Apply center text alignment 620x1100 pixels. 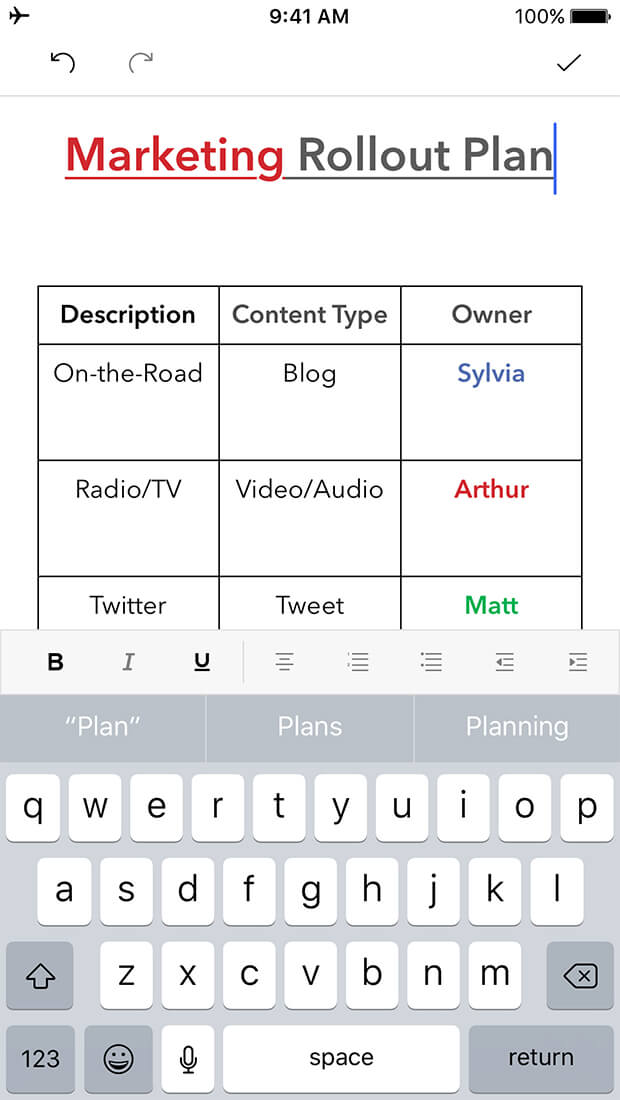[x=285, y=662]
